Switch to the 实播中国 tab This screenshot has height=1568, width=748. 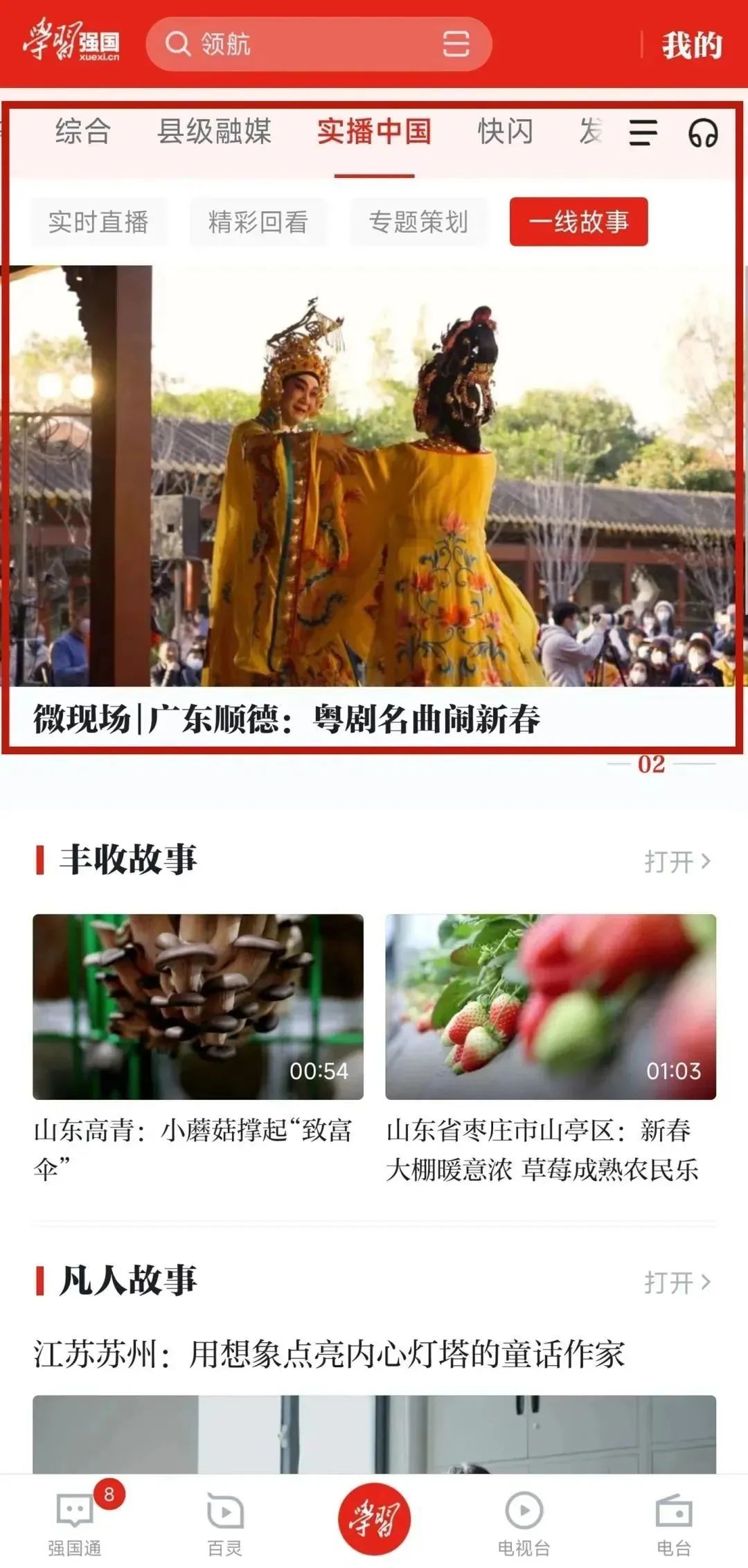376,132
